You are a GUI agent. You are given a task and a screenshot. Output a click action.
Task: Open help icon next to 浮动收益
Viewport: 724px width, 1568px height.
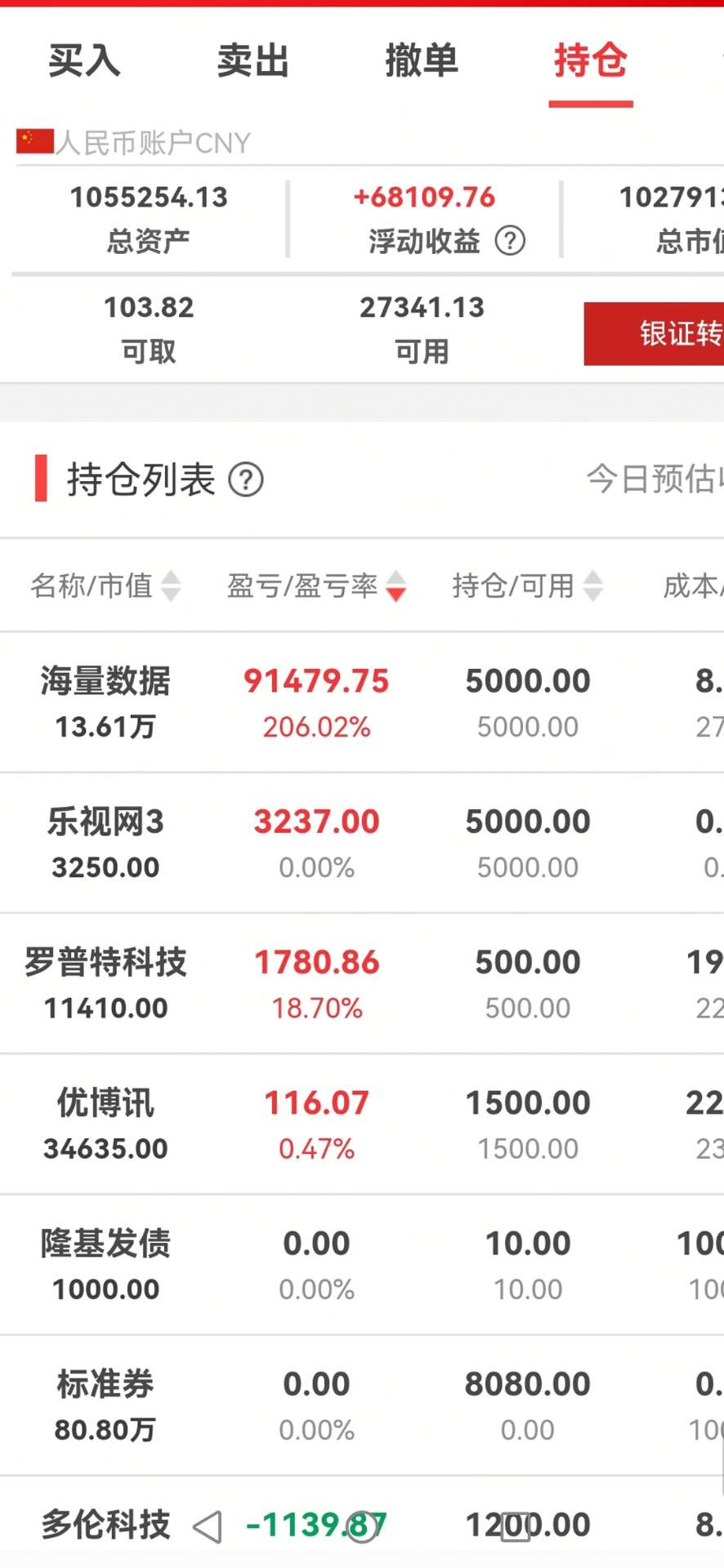(x=510, y=241)
